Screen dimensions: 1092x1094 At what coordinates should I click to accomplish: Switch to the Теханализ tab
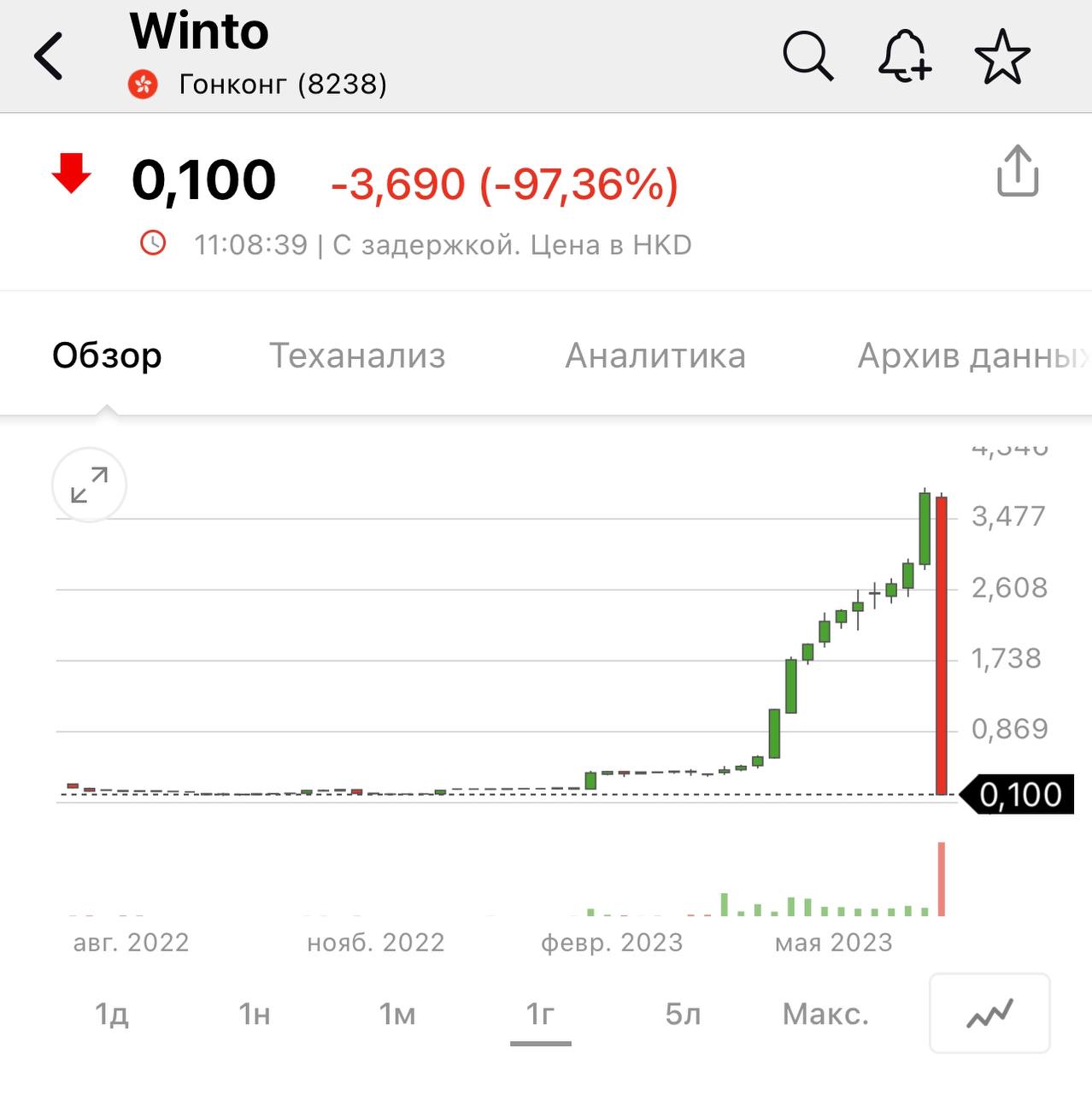point(357,356)
